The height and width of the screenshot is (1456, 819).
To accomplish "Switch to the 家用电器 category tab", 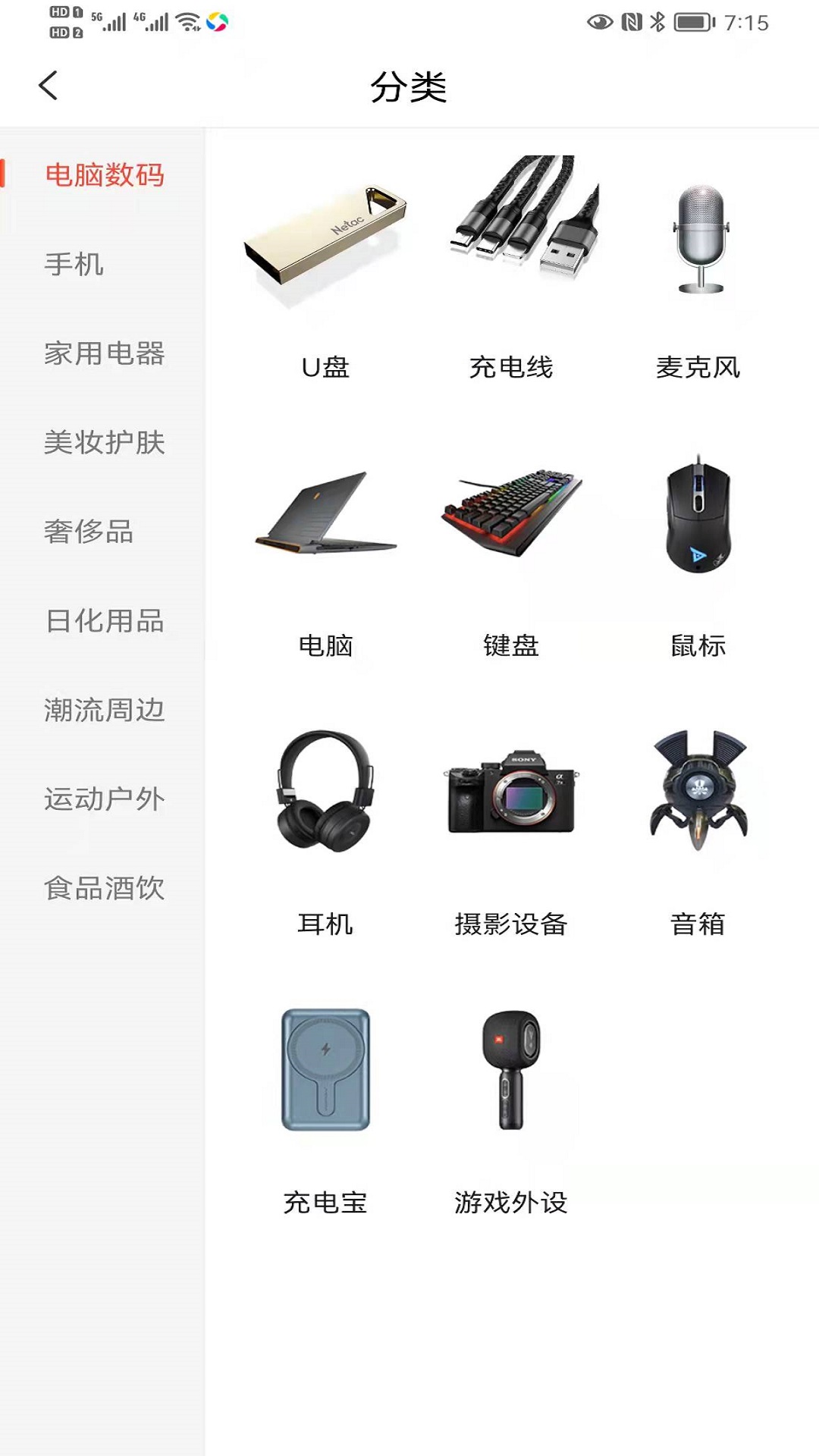I will pyautogui.click(x=106, y=353).
